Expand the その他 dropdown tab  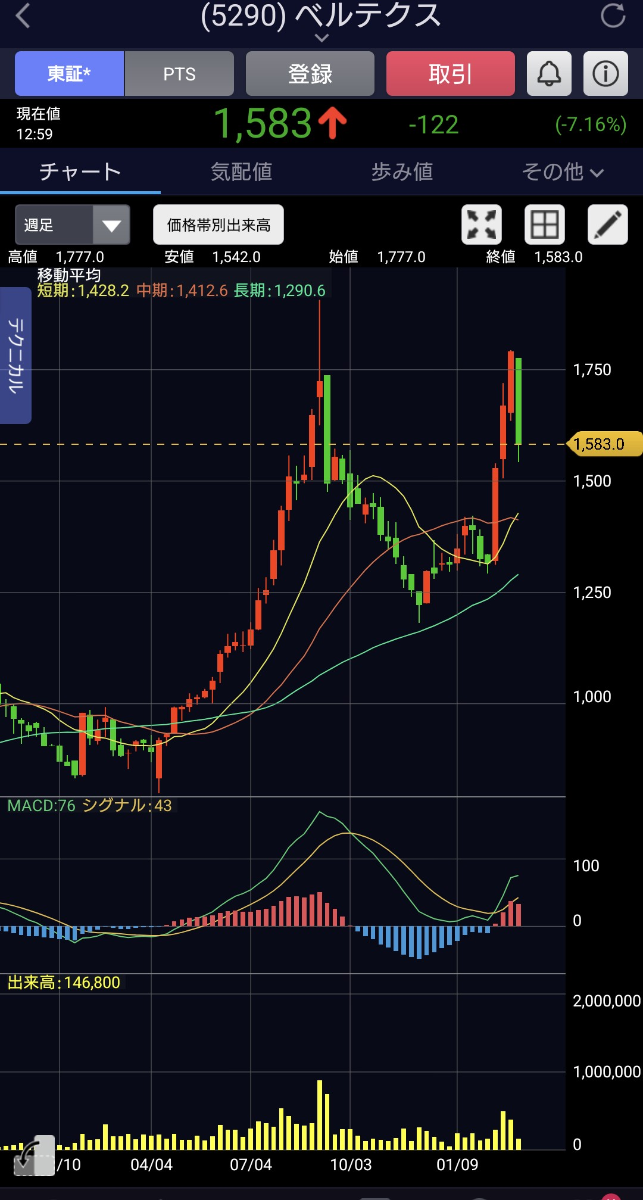coord(562,172)
